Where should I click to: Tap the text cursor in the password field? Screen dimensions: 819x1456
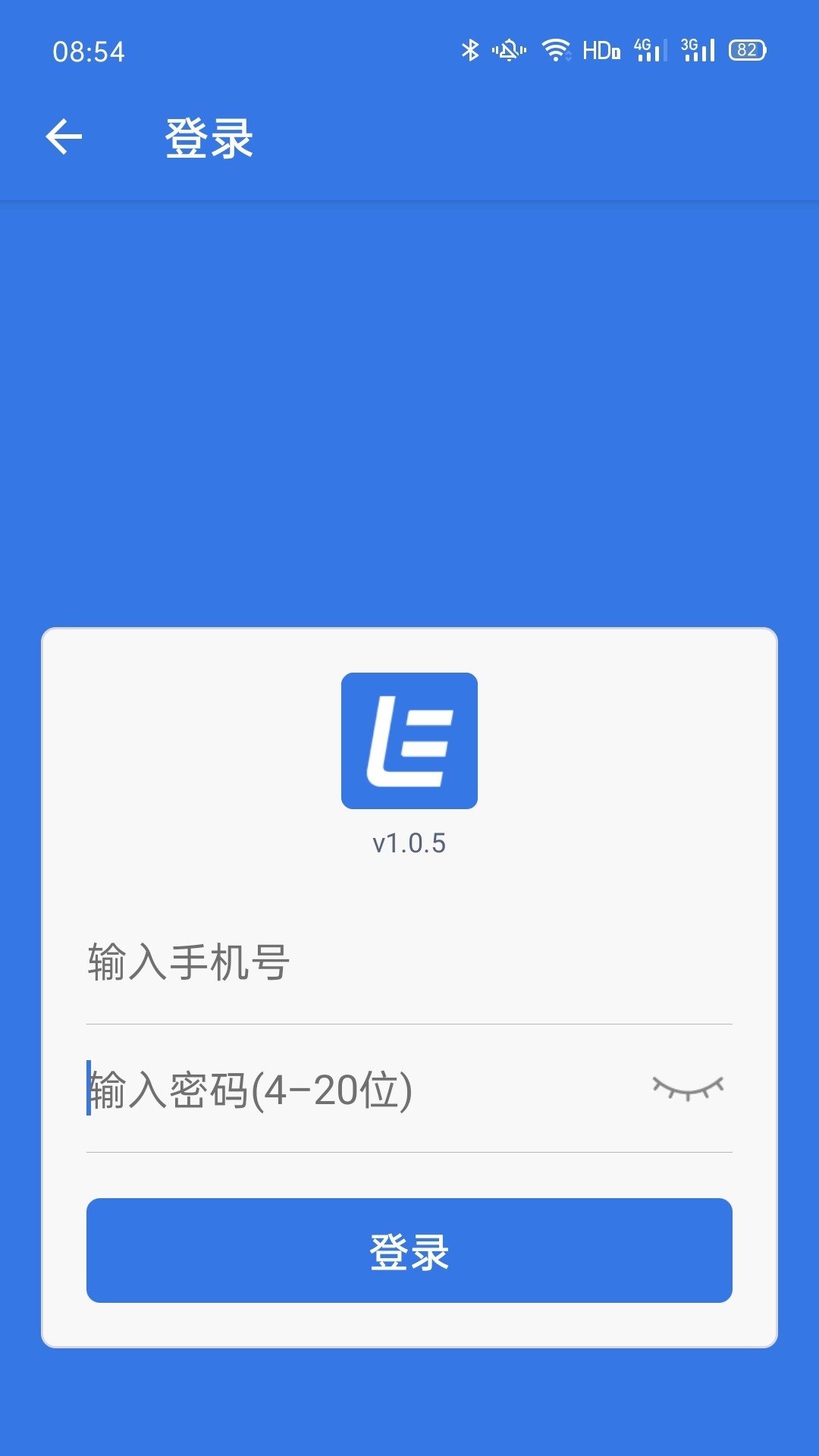point(89,1088)
